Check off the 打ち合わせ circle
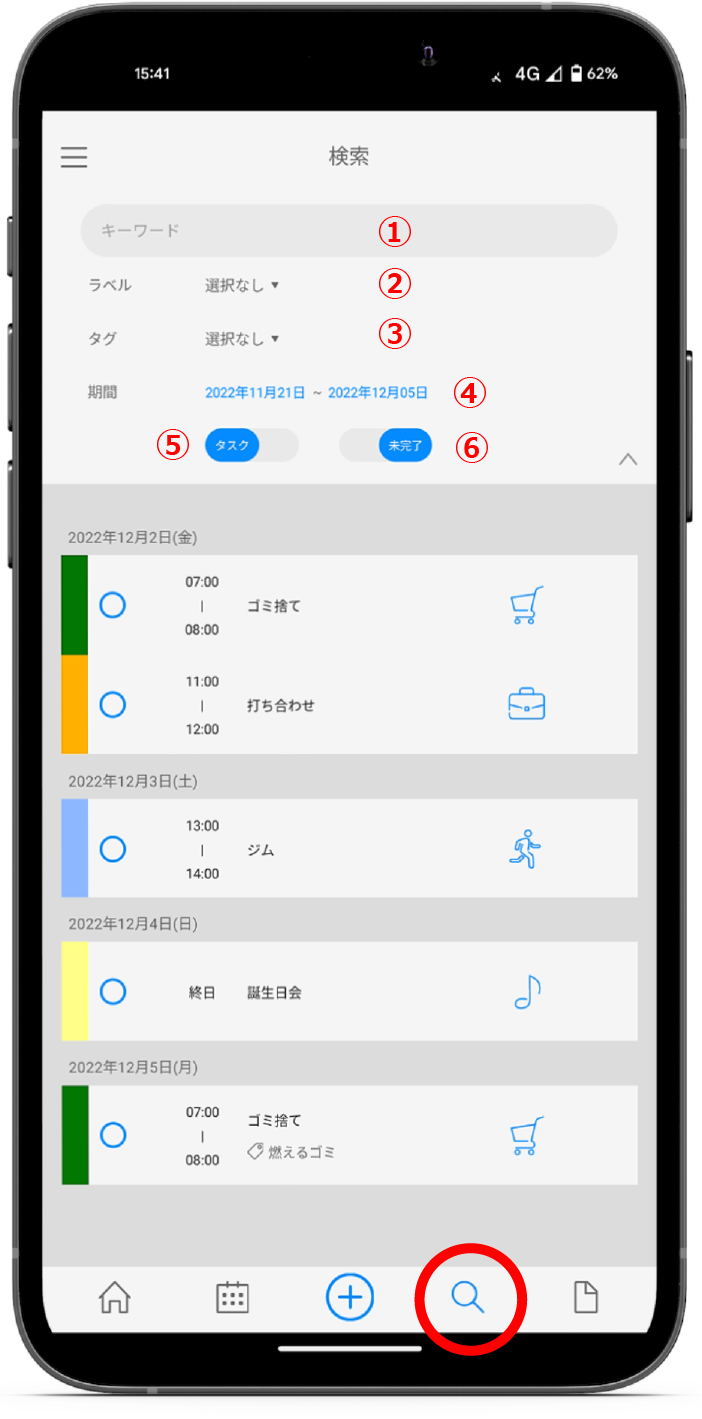This screenshot has width=702, height=1419. [113, 705]
